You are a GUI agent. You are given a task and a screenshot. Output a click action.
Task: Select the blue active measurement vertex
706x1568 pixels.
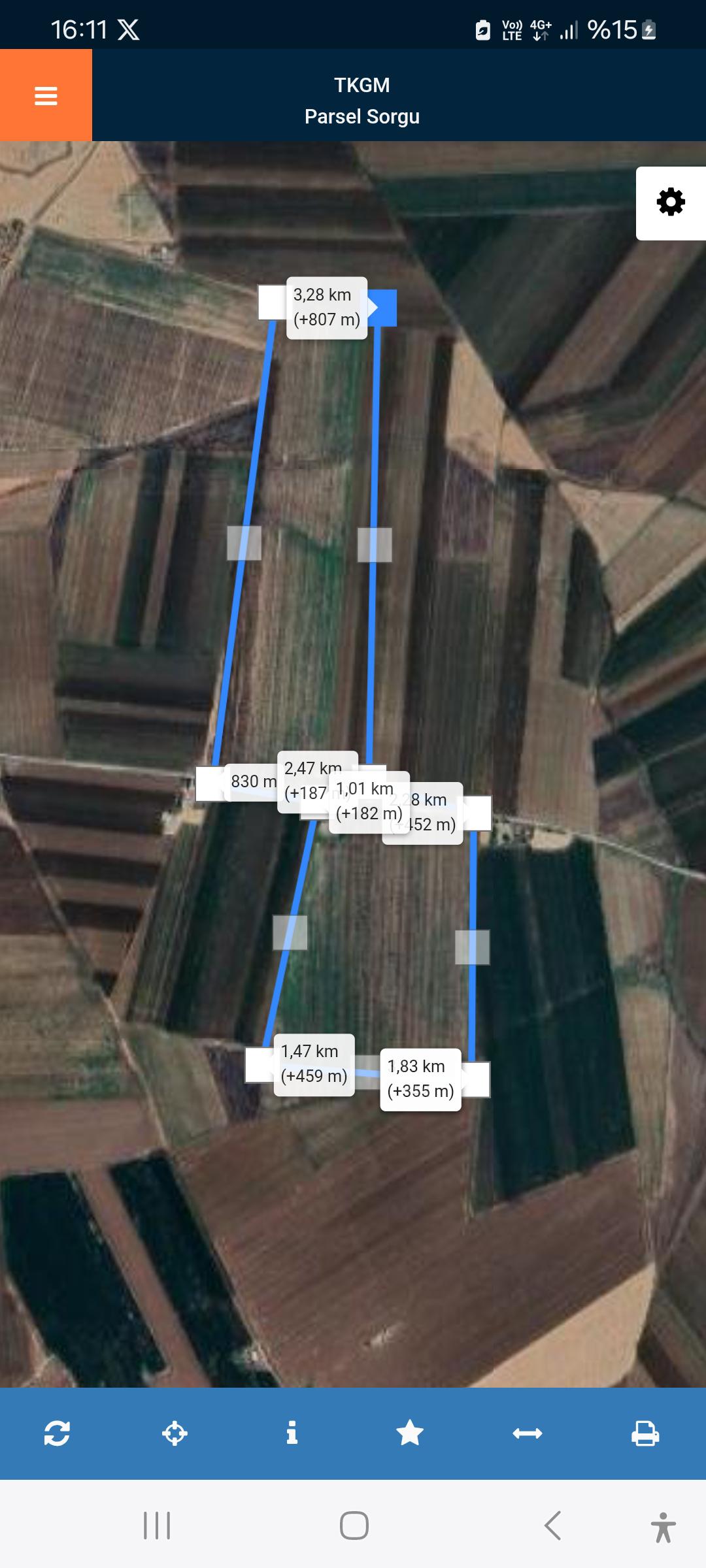[382, 308]
